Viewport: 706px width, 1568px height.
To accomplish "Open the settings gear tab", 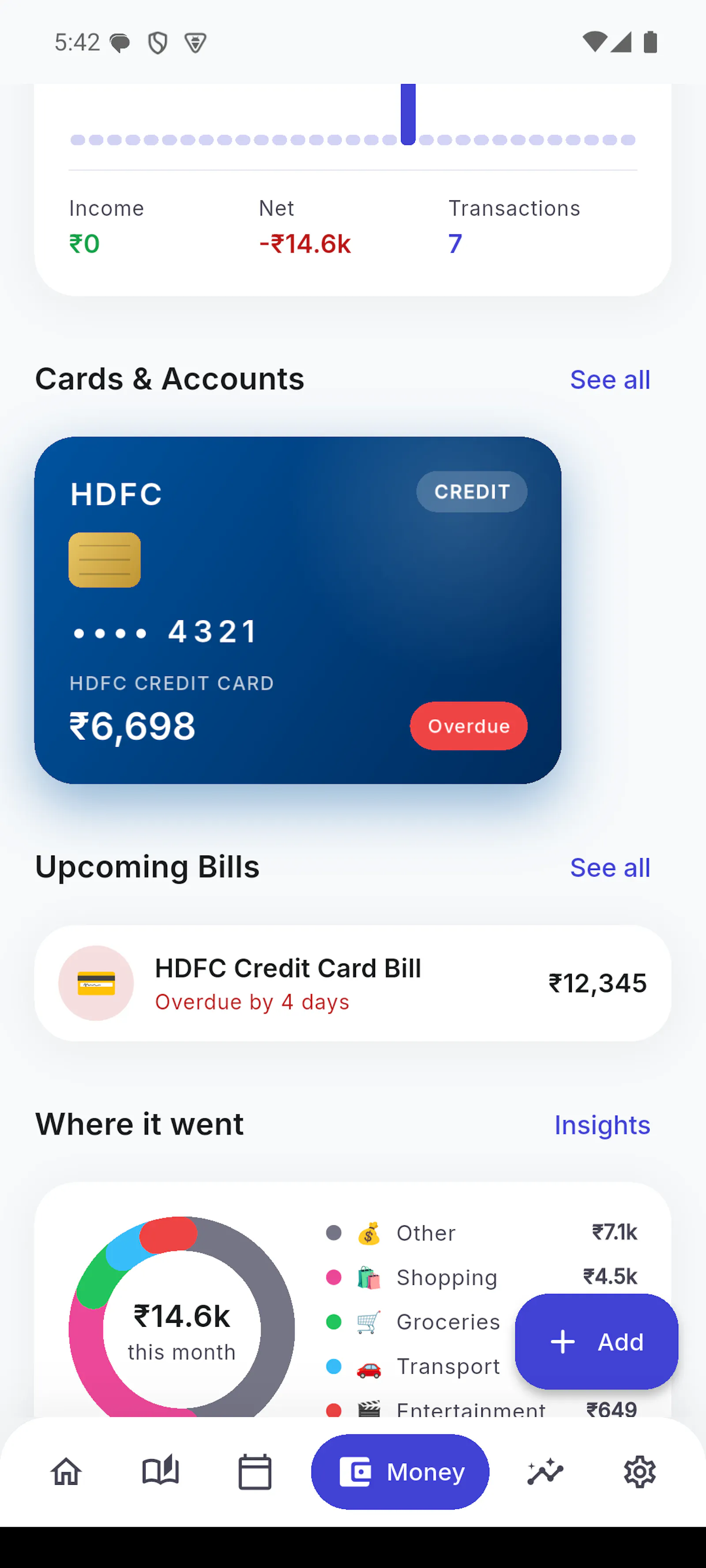I will [x=640, y=1472].
